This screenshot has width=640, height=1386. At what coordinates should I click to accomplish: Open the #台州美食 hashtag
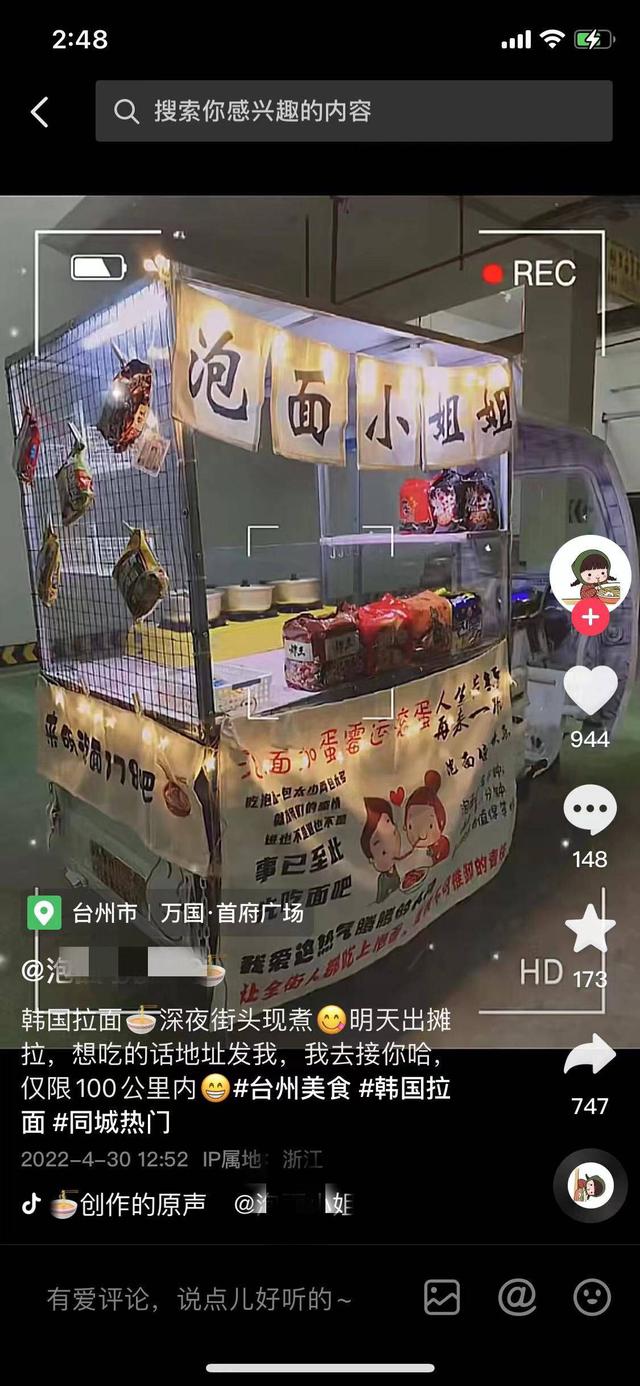tap(292, 1088)
